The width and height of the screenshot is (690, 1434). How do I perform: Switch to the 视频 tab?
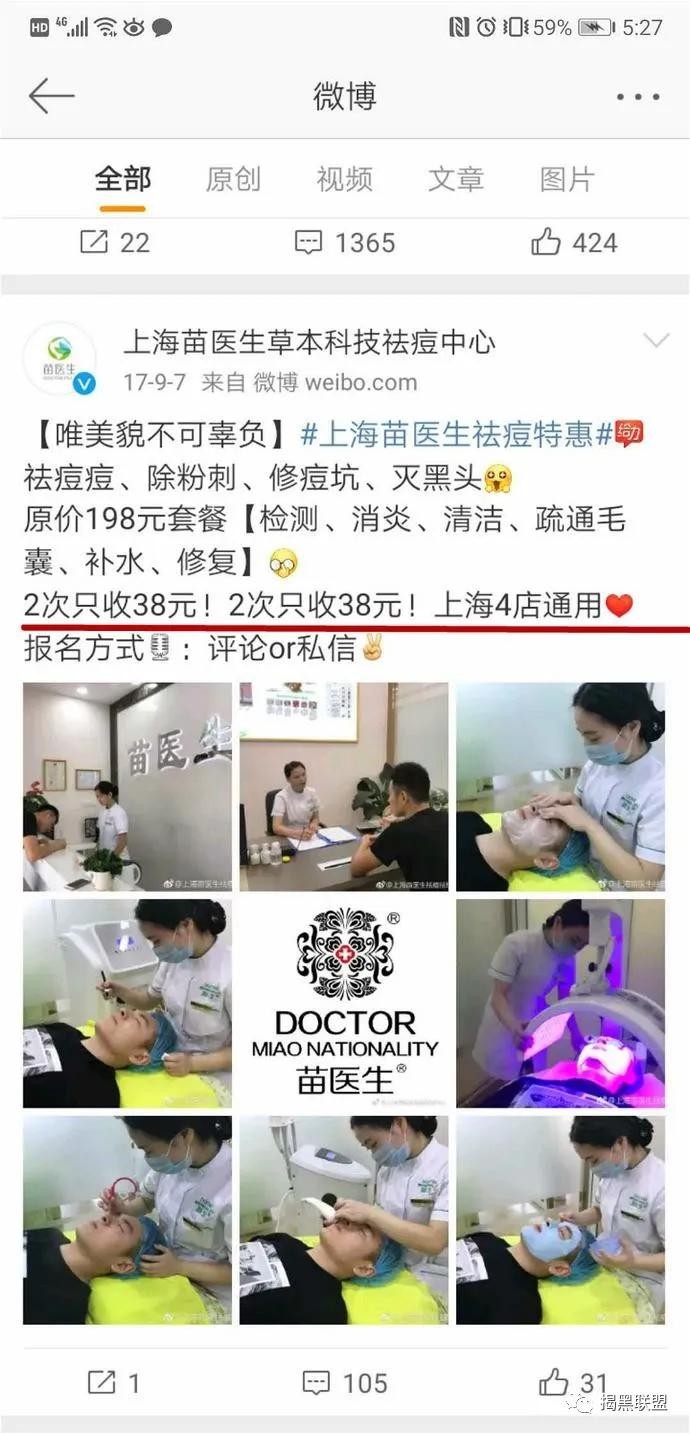tap(344, 179)
